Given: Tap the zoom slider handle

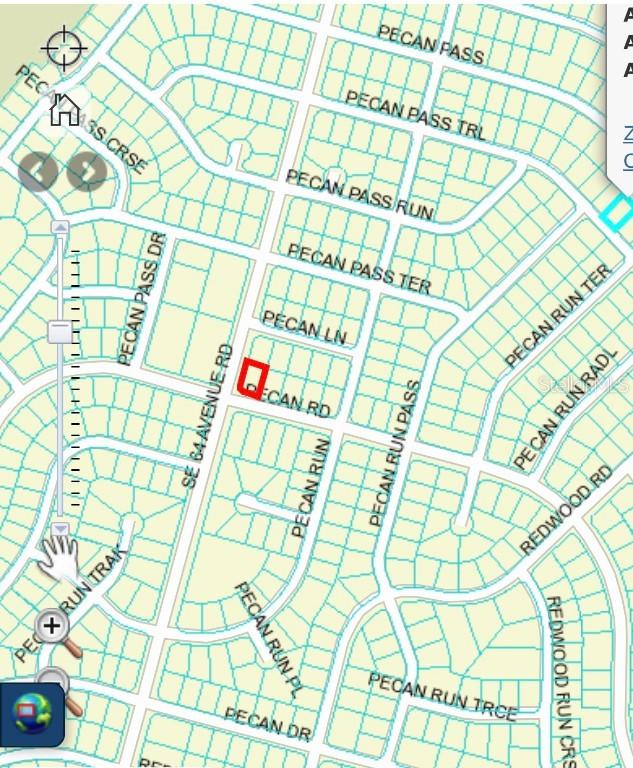Looking at the screenshot, I should pos(60,332).
